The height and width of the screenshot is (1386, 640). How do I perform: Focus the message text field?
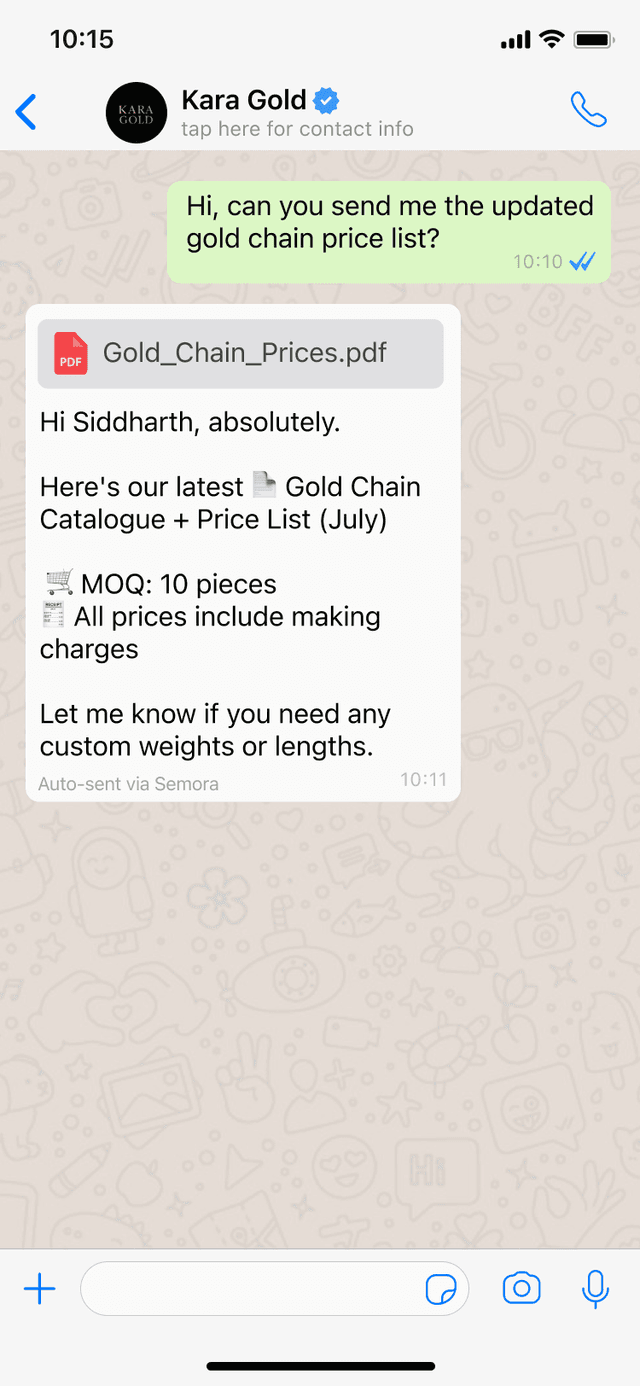click(x=250, y=1289)
